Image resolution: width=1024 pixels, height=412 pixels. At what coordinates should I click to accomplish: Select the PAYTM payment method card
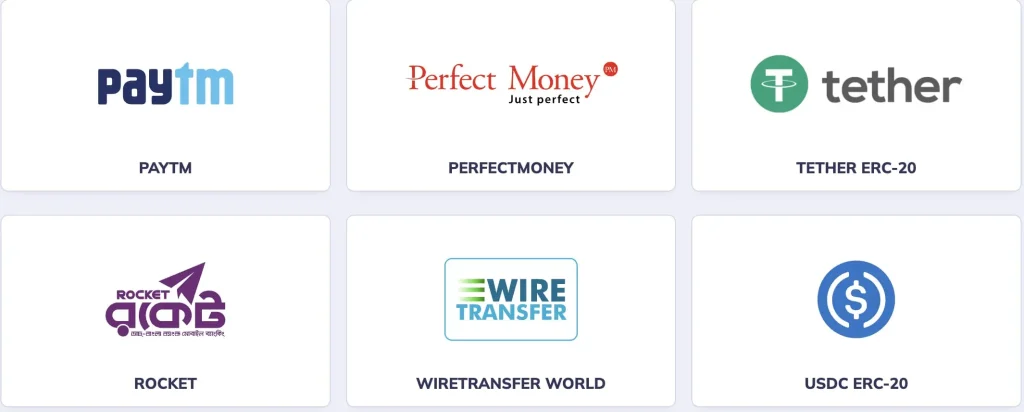(x=165, y=96)
